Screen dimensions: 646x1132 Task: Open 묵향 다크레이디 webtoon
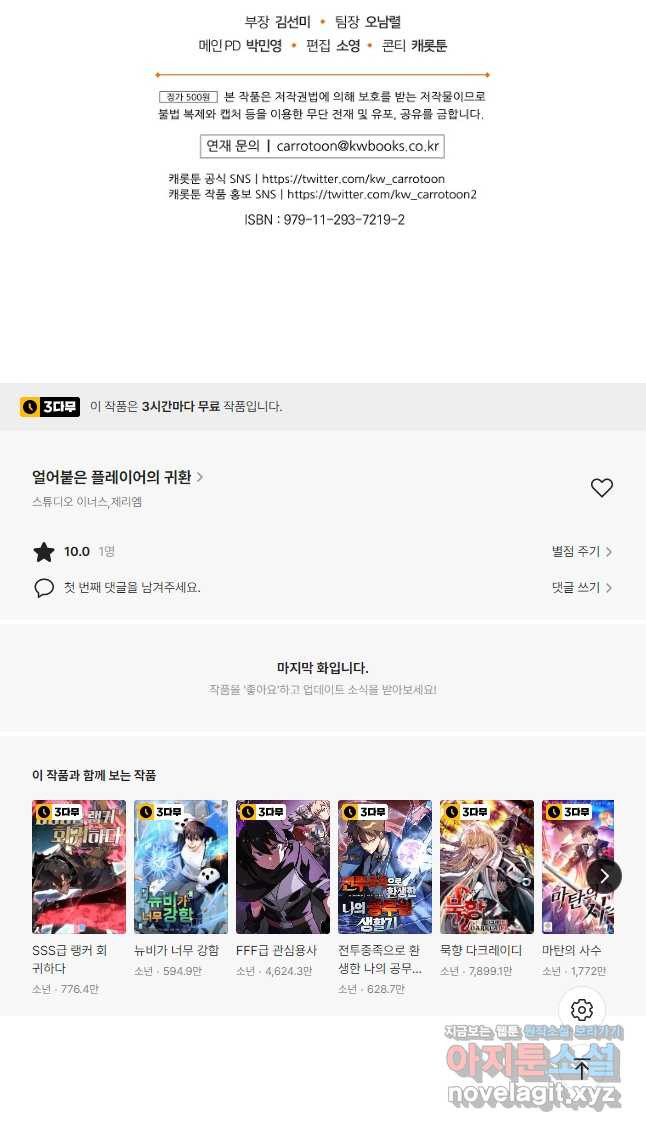click(487, 866)
